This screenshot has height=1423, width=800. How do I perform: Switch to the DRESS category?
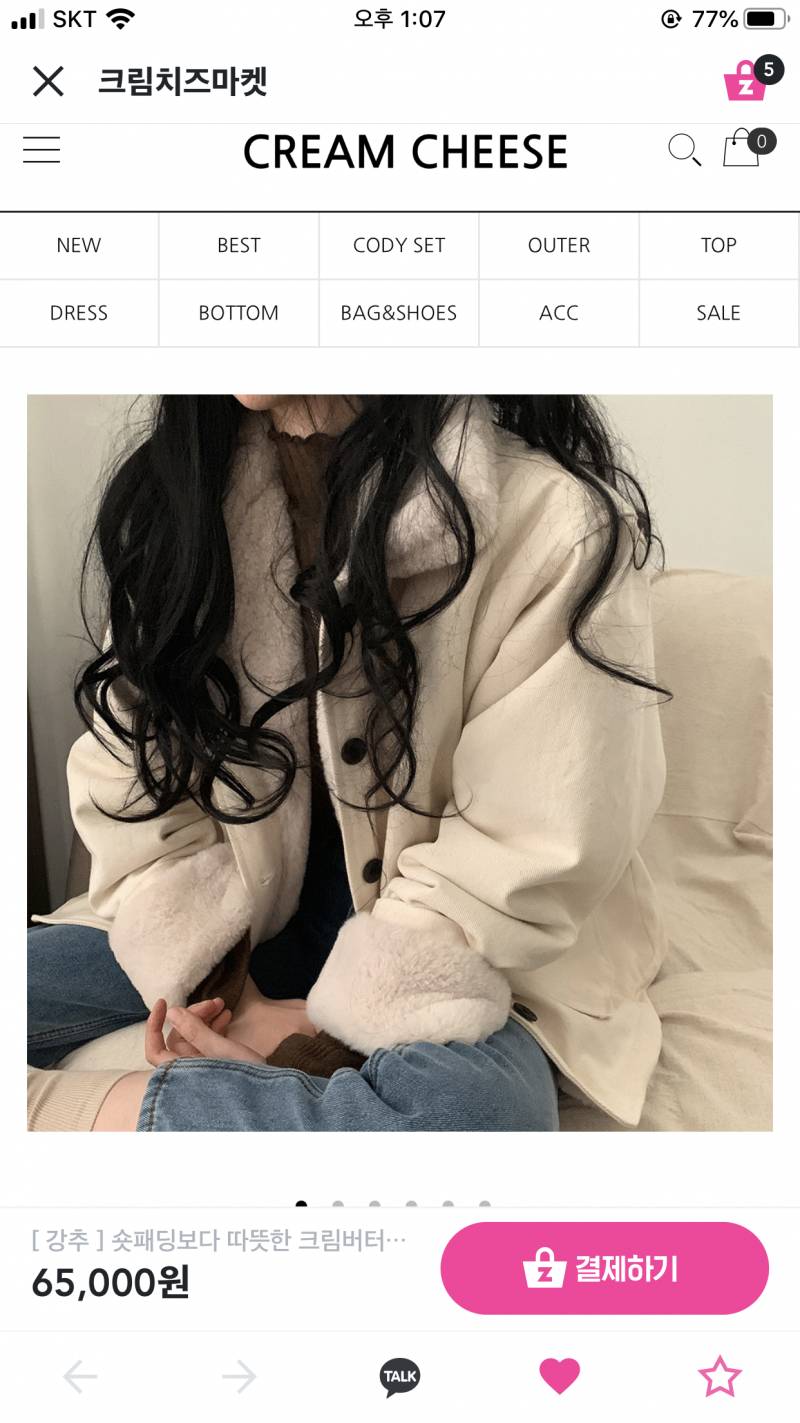(79, 313)
